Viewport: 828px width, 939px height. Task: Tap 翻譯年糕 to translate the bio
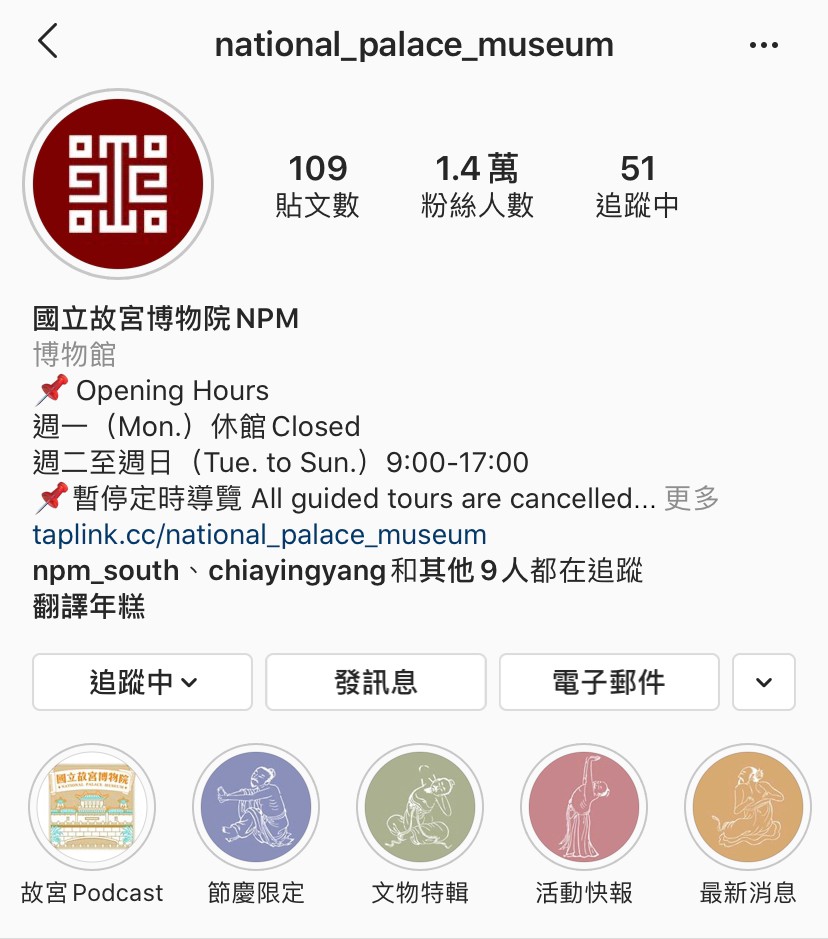point(89,606)
